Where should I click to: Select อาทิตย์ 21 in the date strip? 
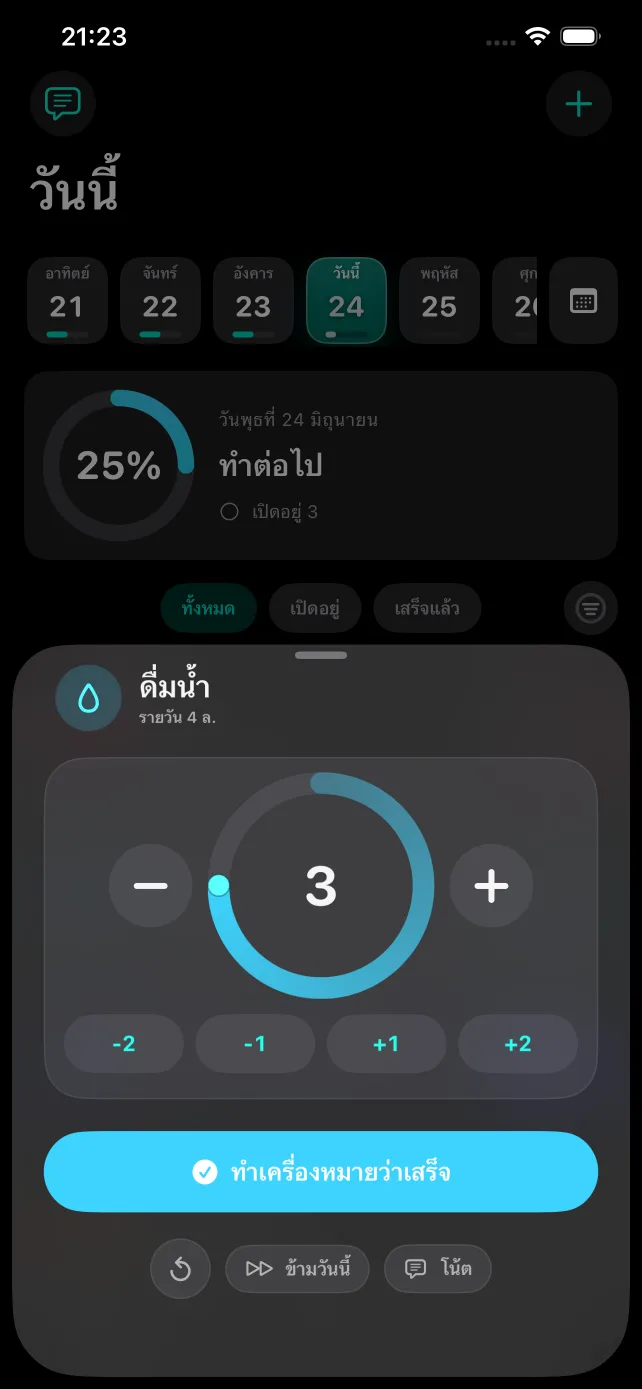67,301
